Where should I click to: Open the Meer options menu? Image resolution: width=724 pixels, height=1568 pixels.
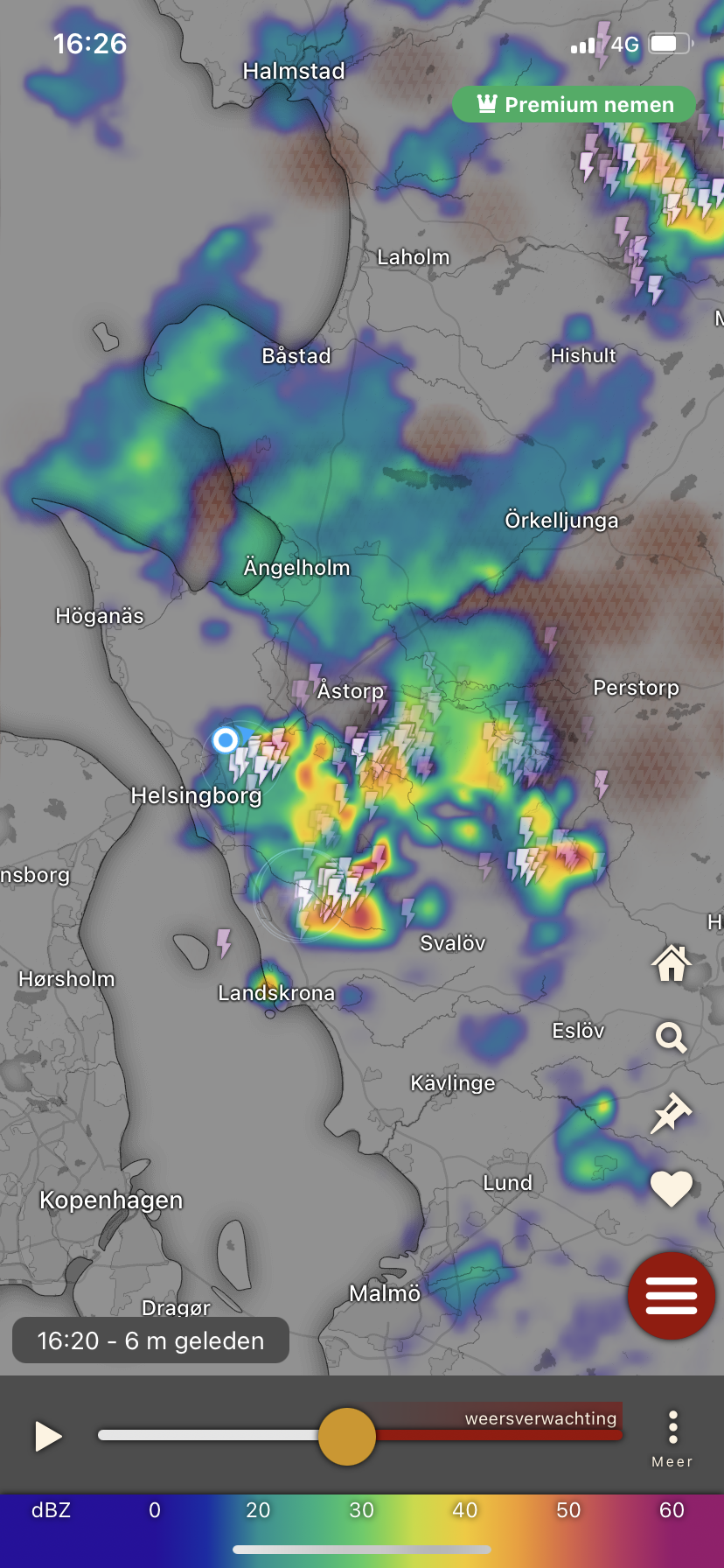coord(672,1438)
